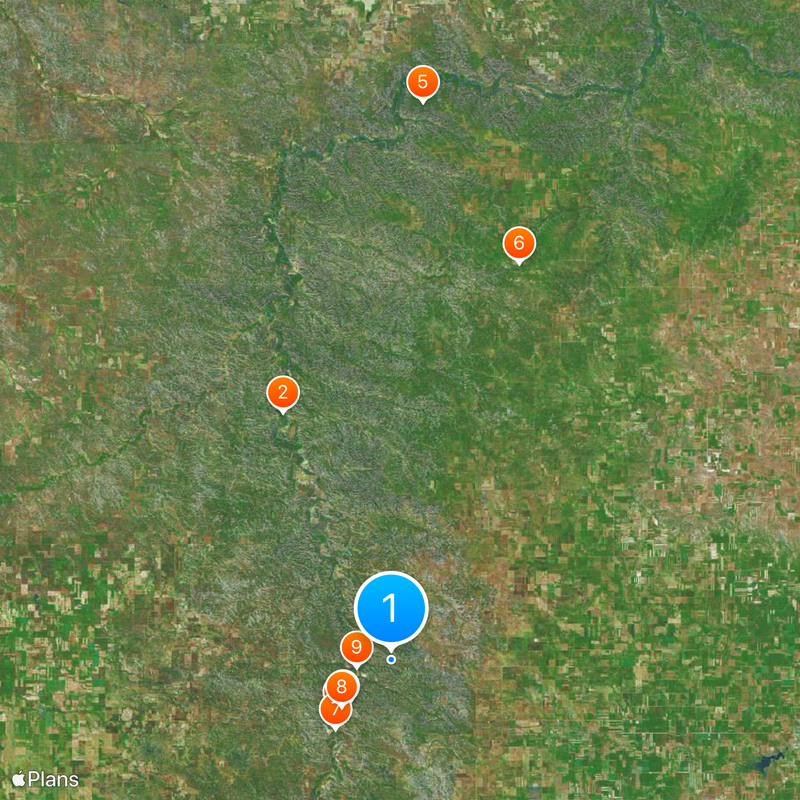Open the pin labeled 5
800x800 pixels.
pyautogui.click(x=423, y=82)
